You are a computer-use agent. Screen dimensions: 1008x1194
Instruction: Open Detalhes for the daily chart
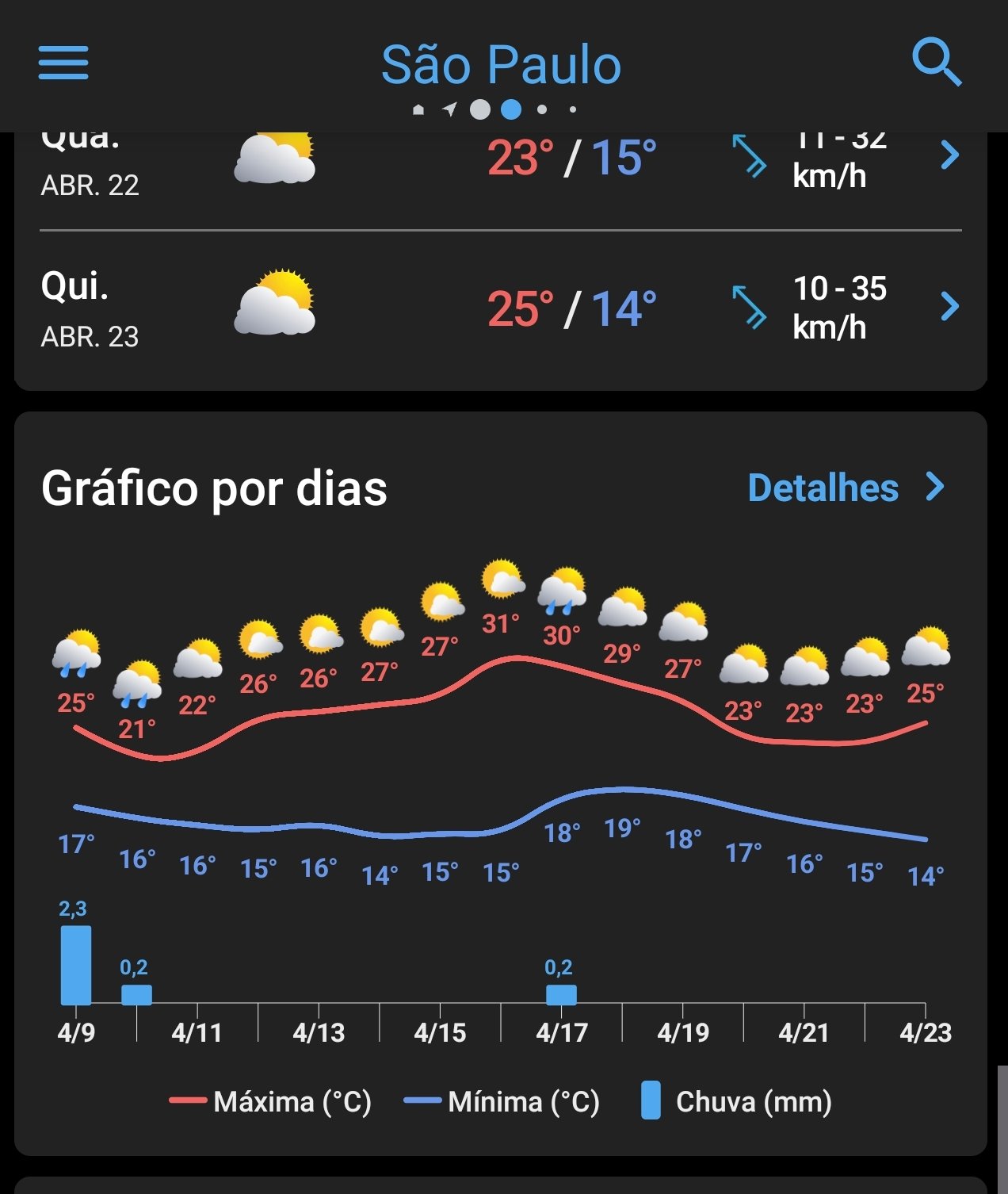click(845, 488)
